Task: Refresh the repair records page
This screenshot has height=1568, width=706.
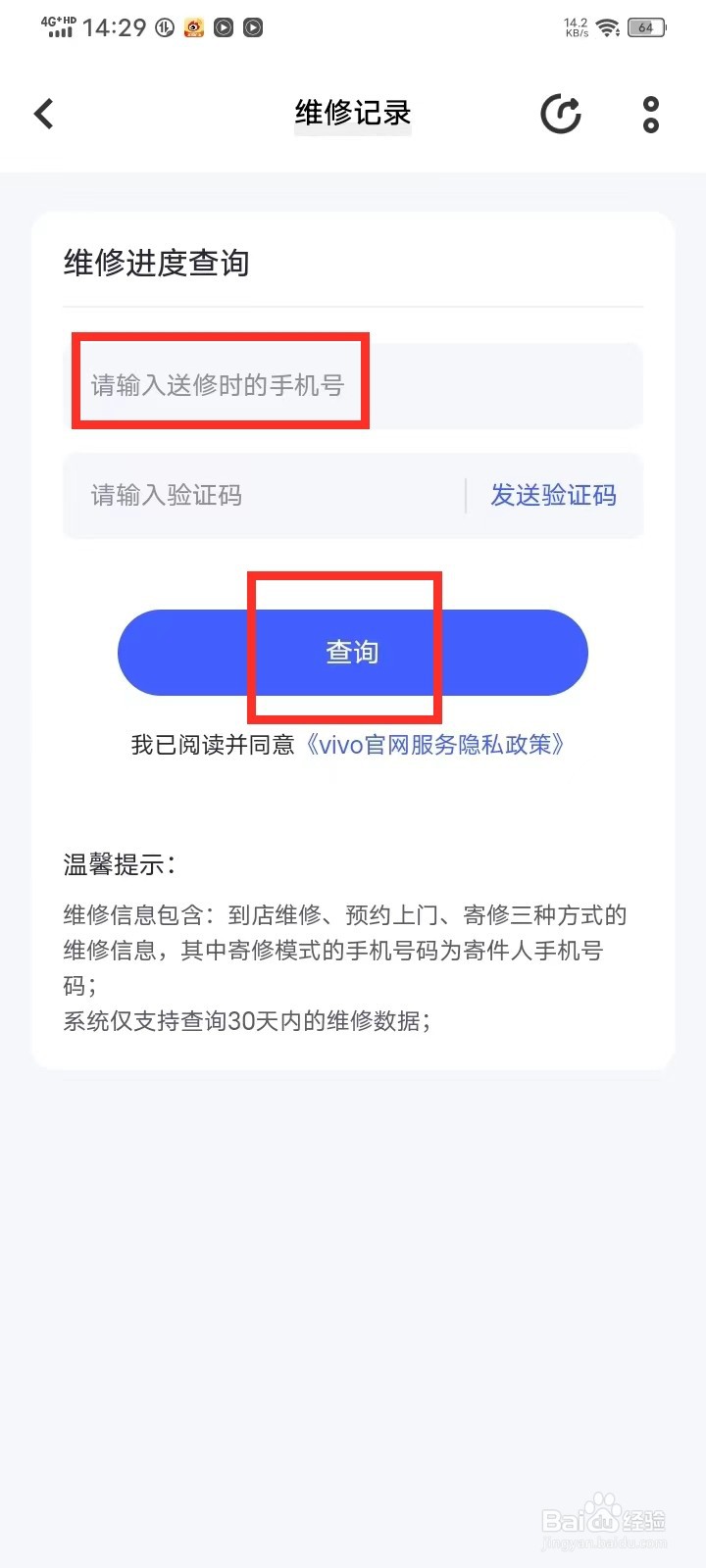Action: (561, 113)
